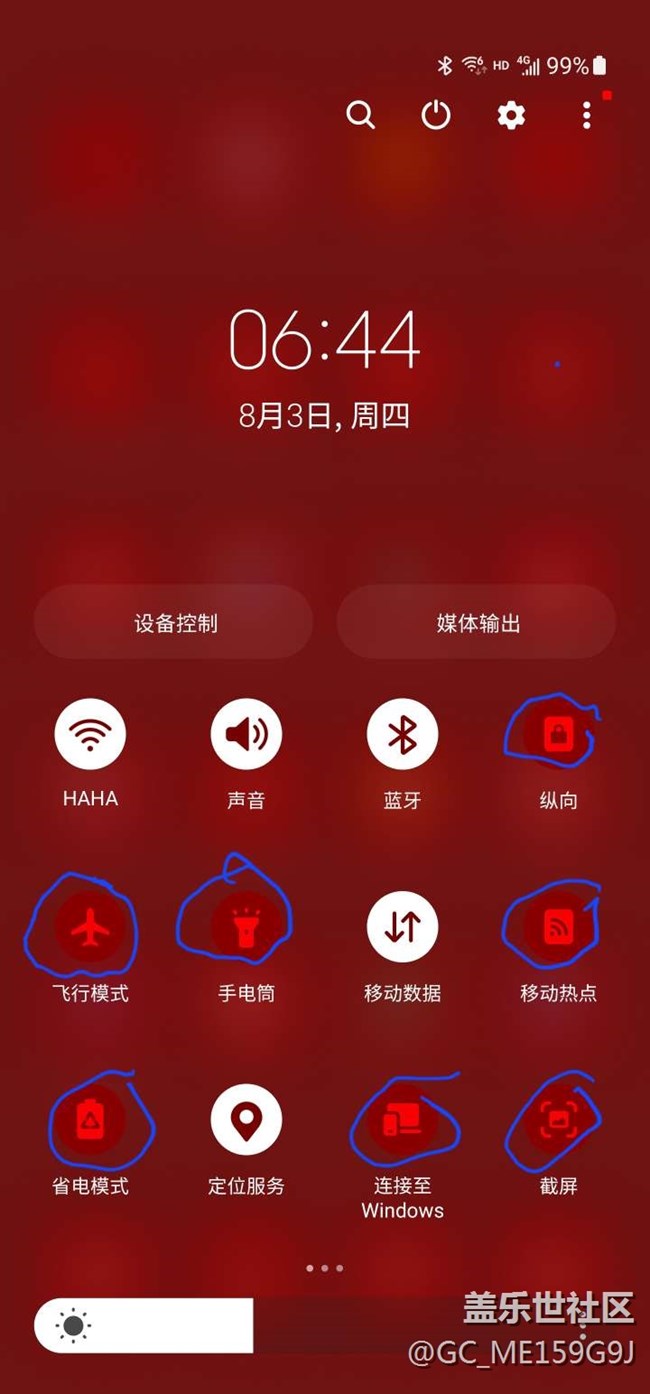The width and height of the screenshot is (650, 1394).
Task: Open the settings gear
Action: click(511, 116)
